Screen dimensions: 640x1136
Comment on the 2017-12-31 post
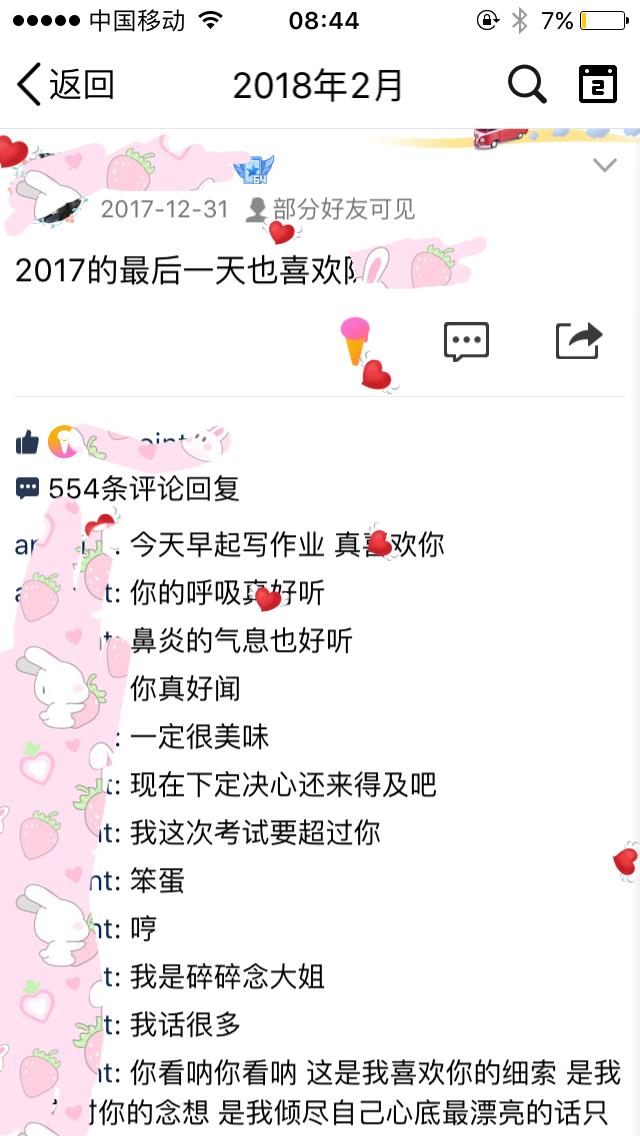click(466, 341)
